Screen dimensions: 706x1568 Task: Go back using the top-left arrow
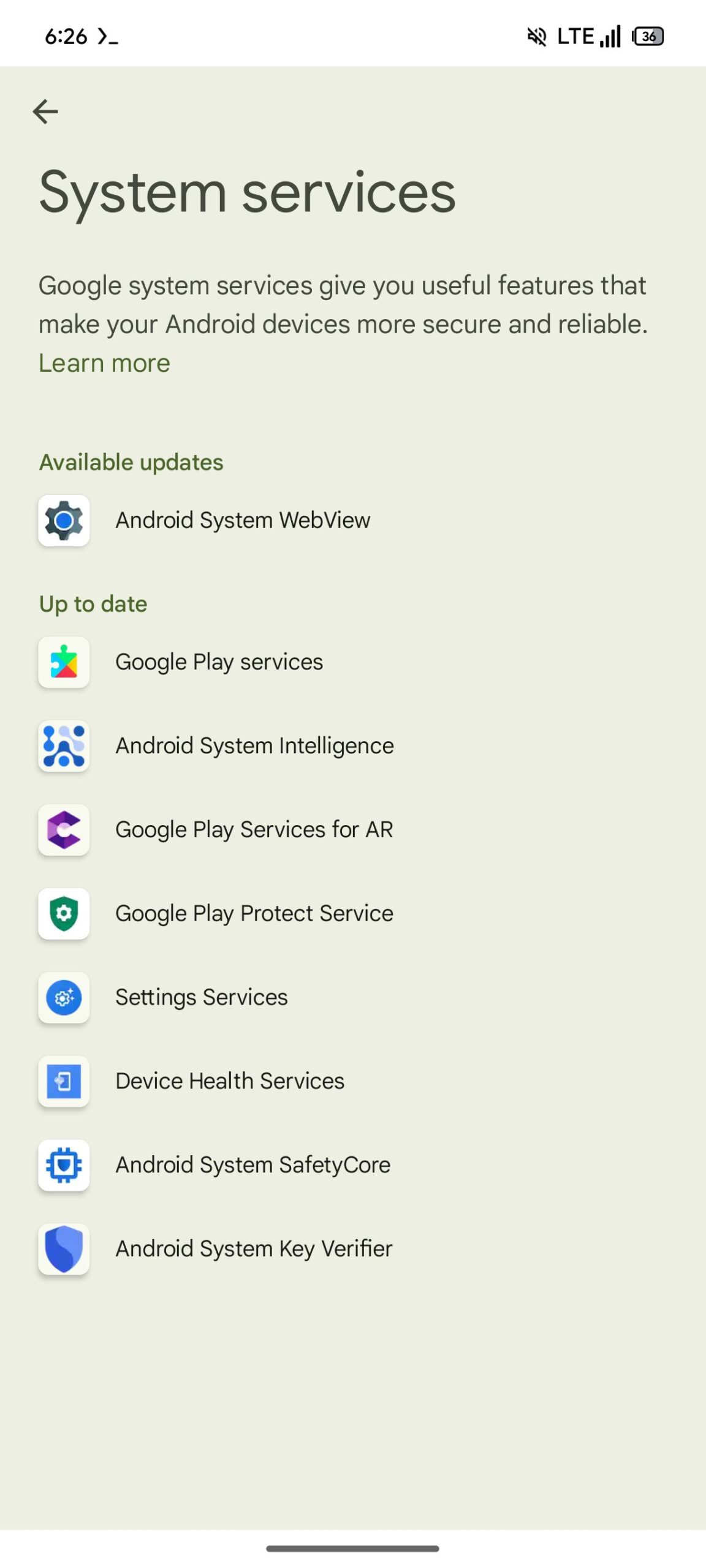[45, 111]
